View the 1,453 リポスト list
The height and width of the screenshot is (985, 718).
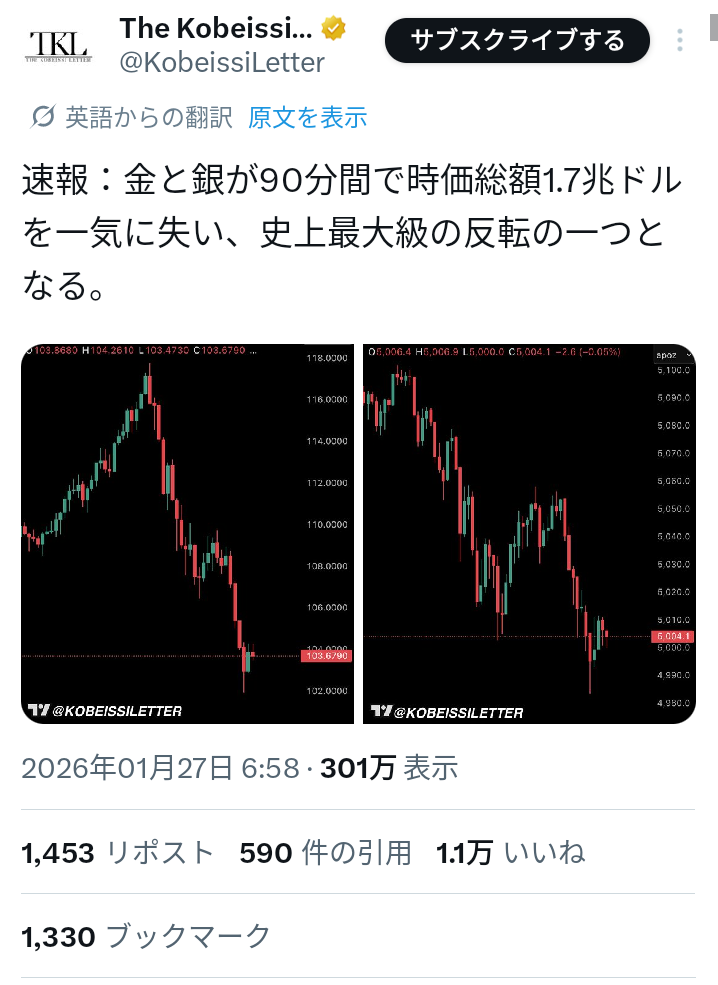click(x=117, y=852)
